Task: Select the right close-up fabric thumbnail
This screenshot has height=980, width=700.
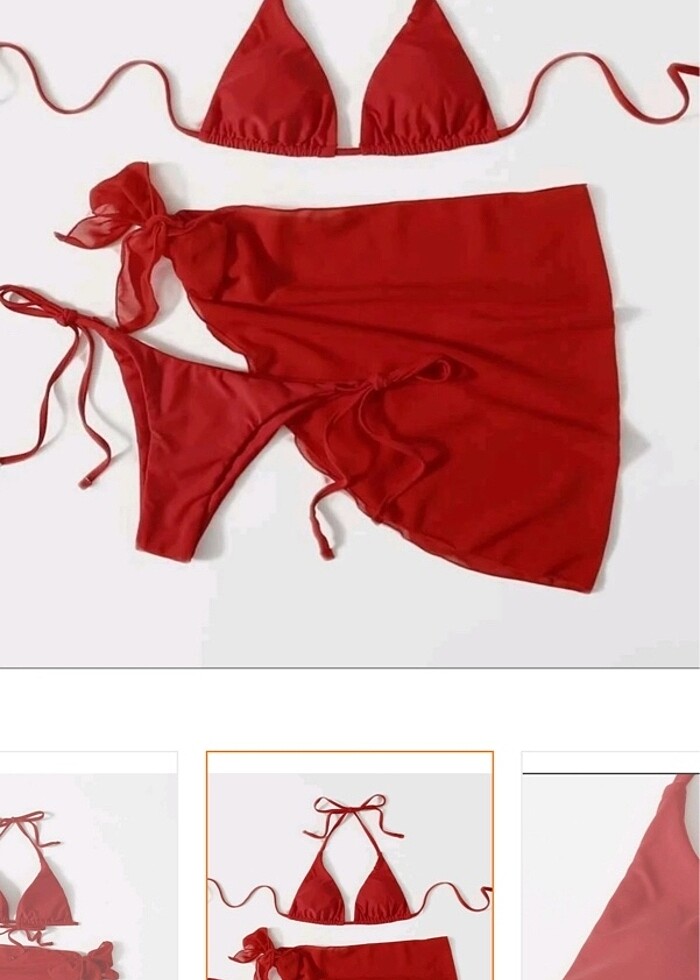Action: (612, 866)
